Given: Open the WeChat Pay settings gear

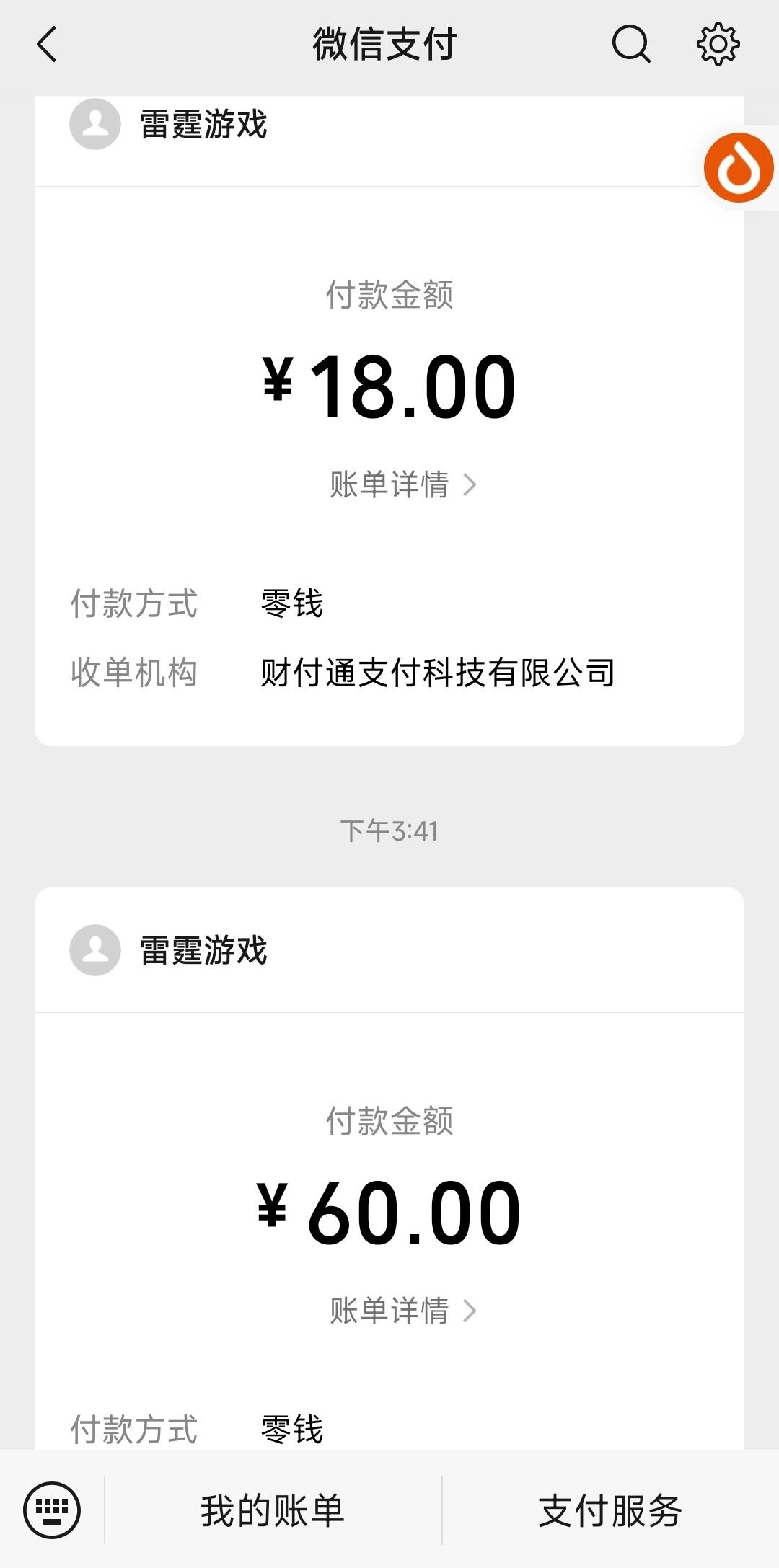Looking at the screenshot, I should (718, 43).
